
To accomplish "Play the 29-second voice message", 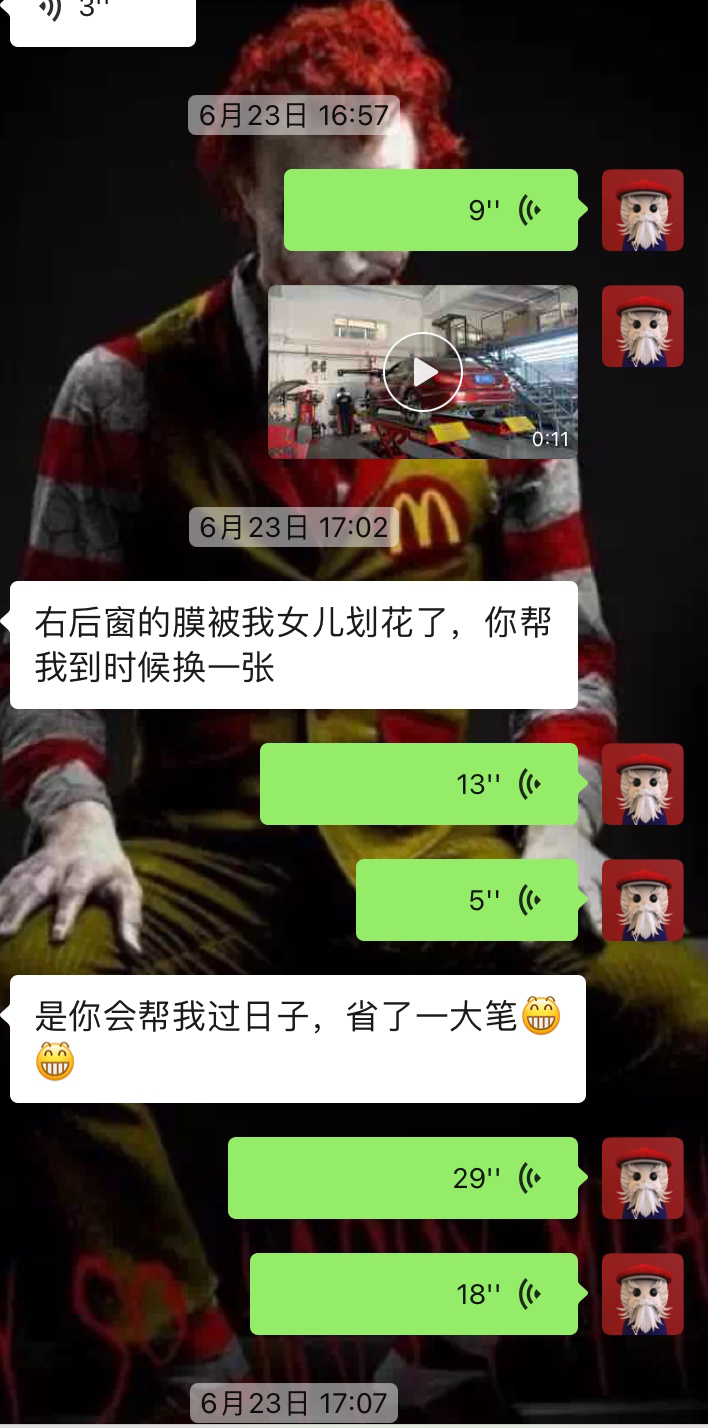I will pyautogui.click(x=403, y=1178).
